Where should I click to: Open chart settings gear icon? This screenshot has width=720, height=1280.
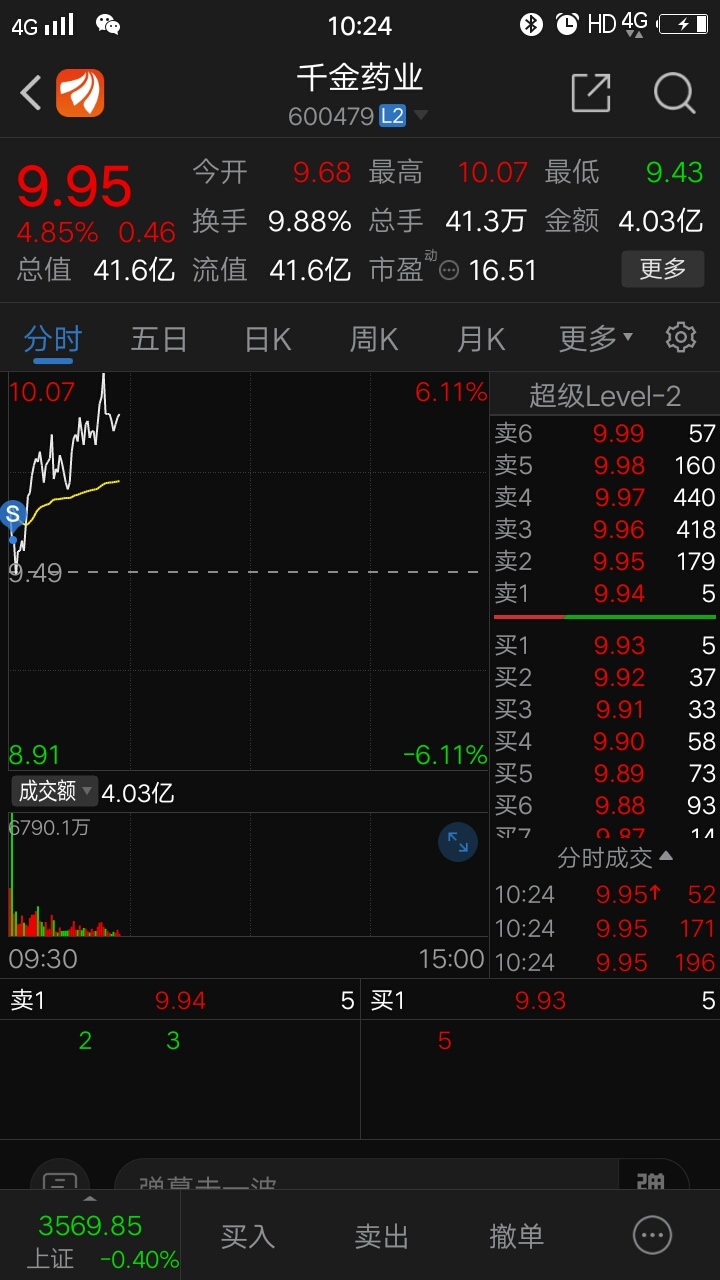(x=681, y=338)
